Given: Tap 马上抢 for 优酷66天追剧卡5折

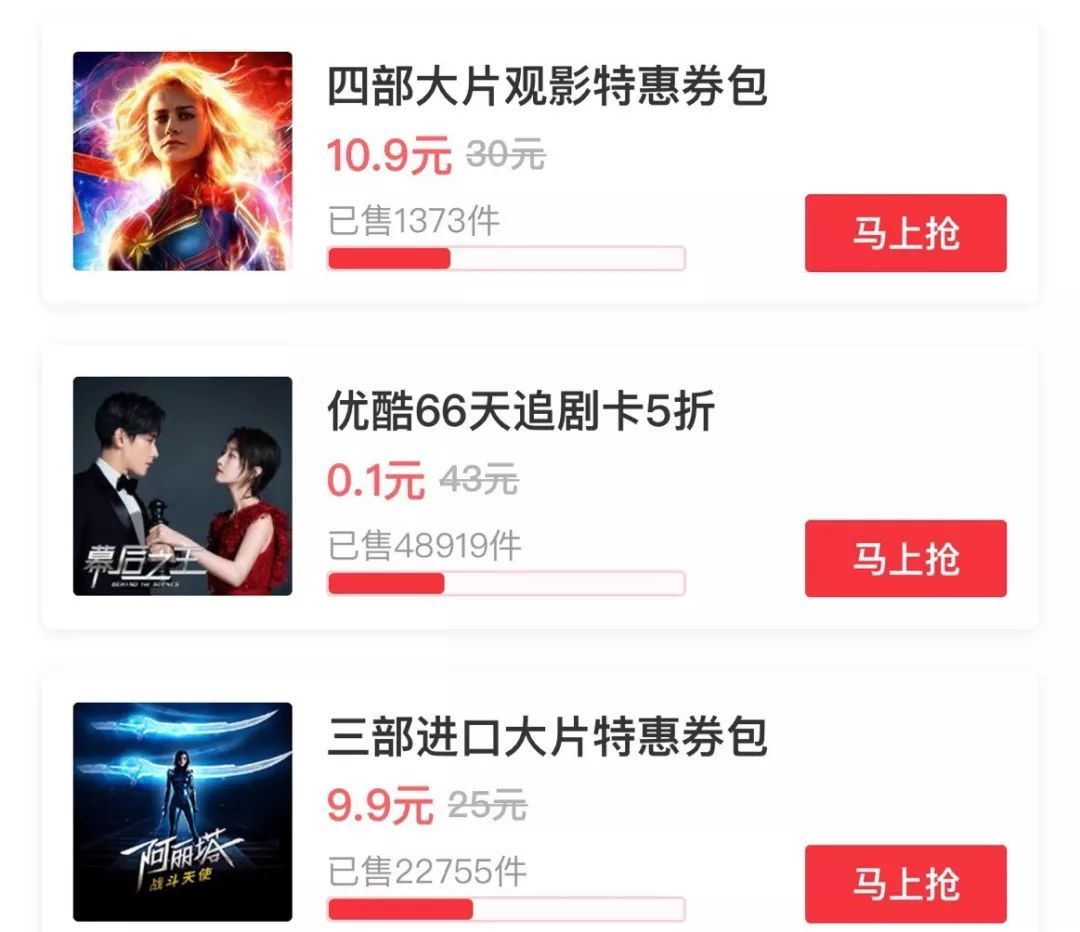Looking at the screenshot, I should [x=905, y=558].
